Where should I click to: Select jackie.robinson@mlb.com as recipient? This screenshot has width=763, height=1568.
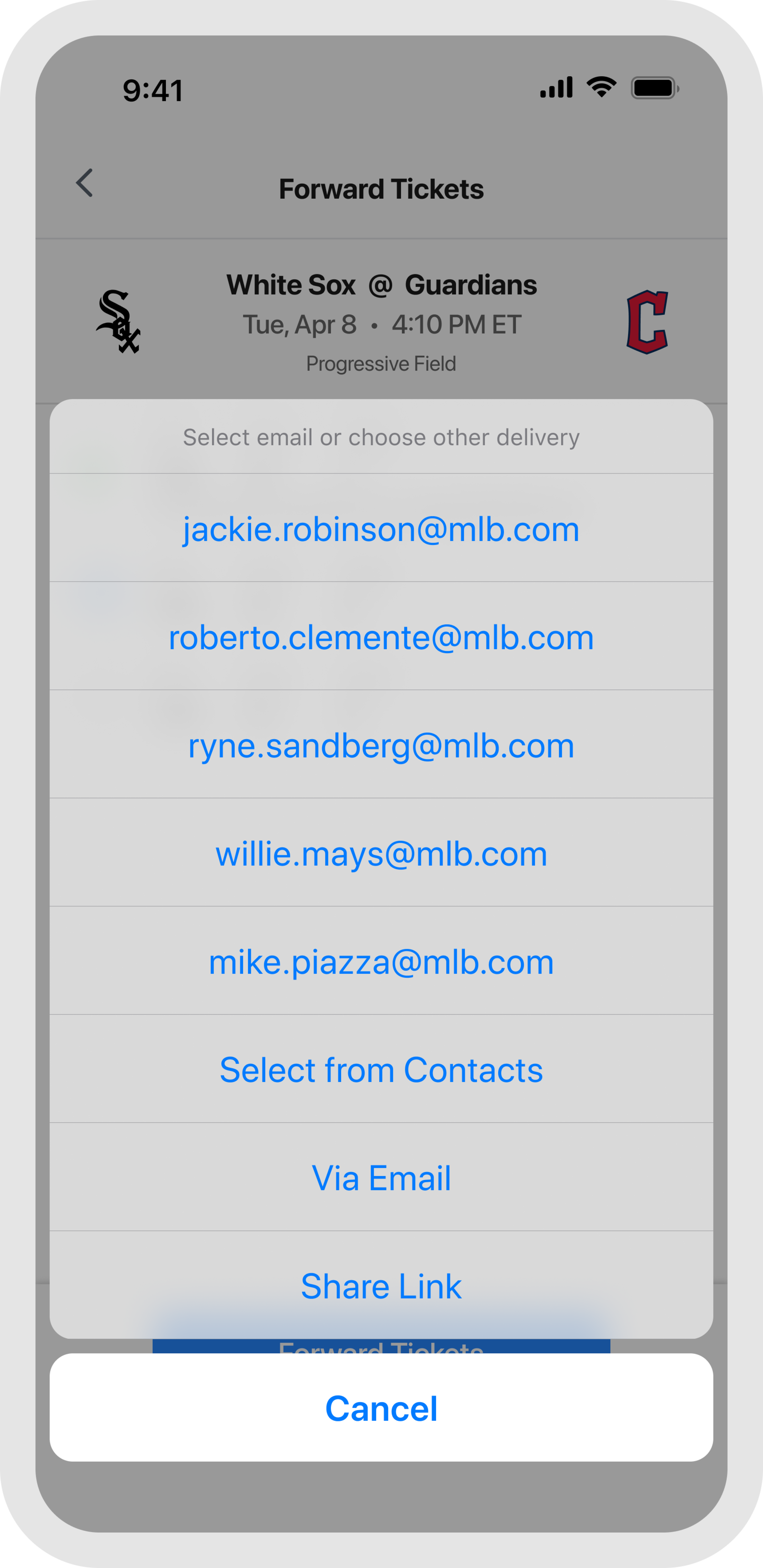point(381,528)
